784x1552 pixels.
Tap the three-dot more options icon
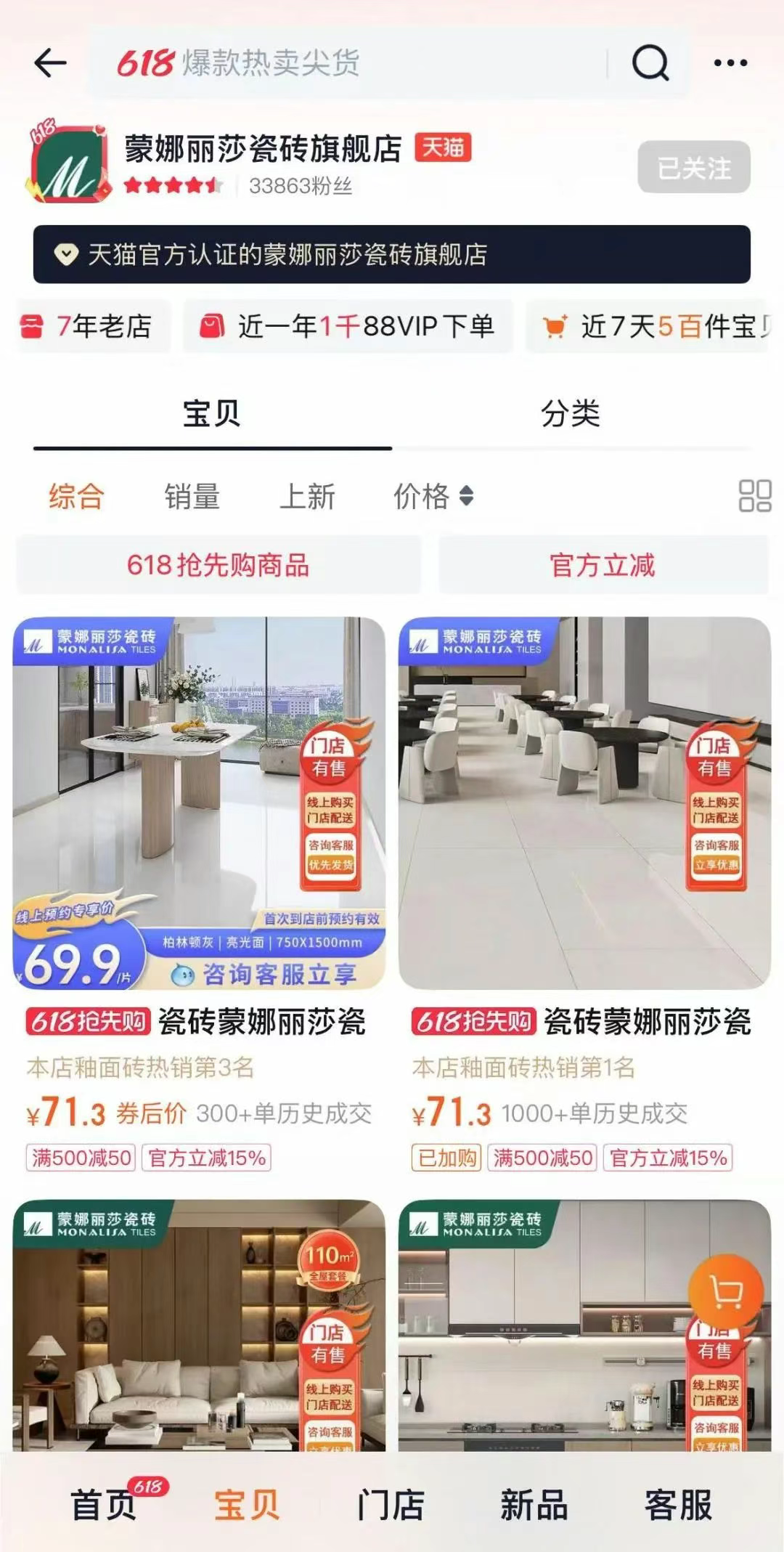(x=731, y=63)
